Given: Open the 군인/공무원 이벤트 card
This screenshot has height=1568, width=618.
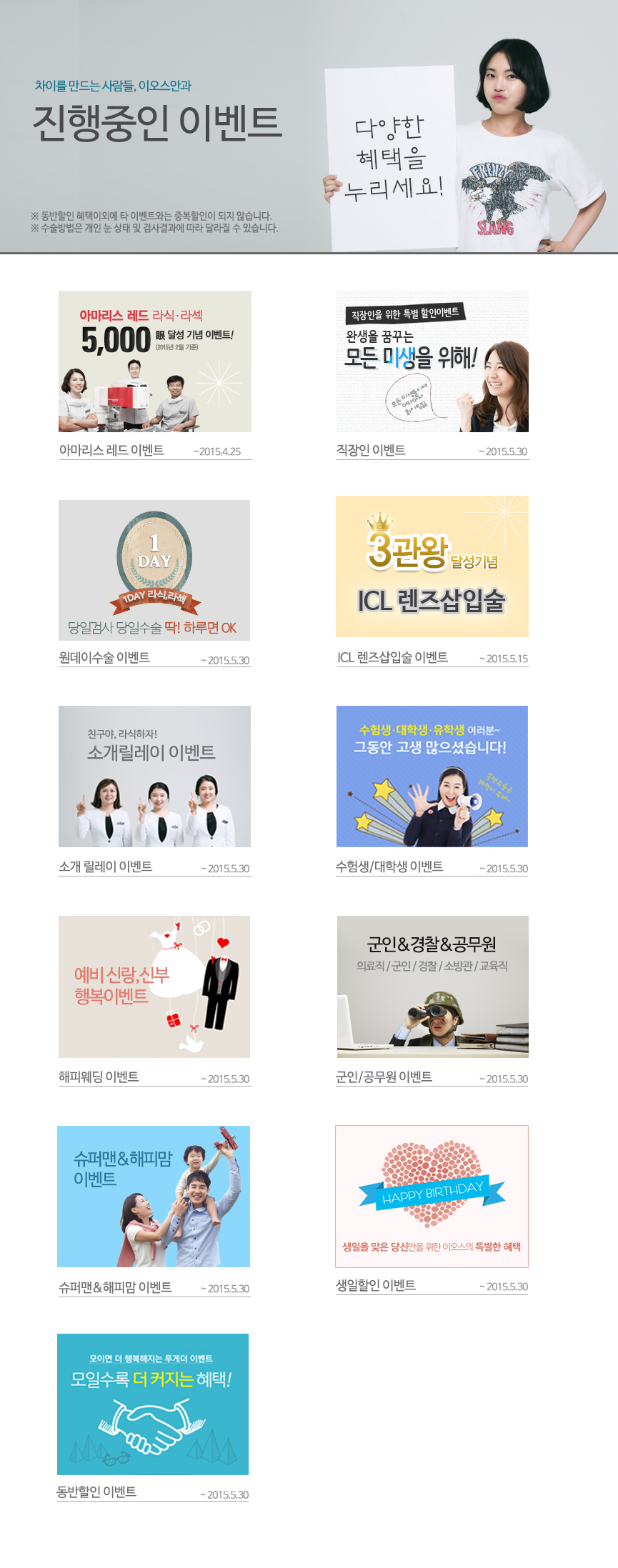Looking at the screenshot, I should pos(432,987).
